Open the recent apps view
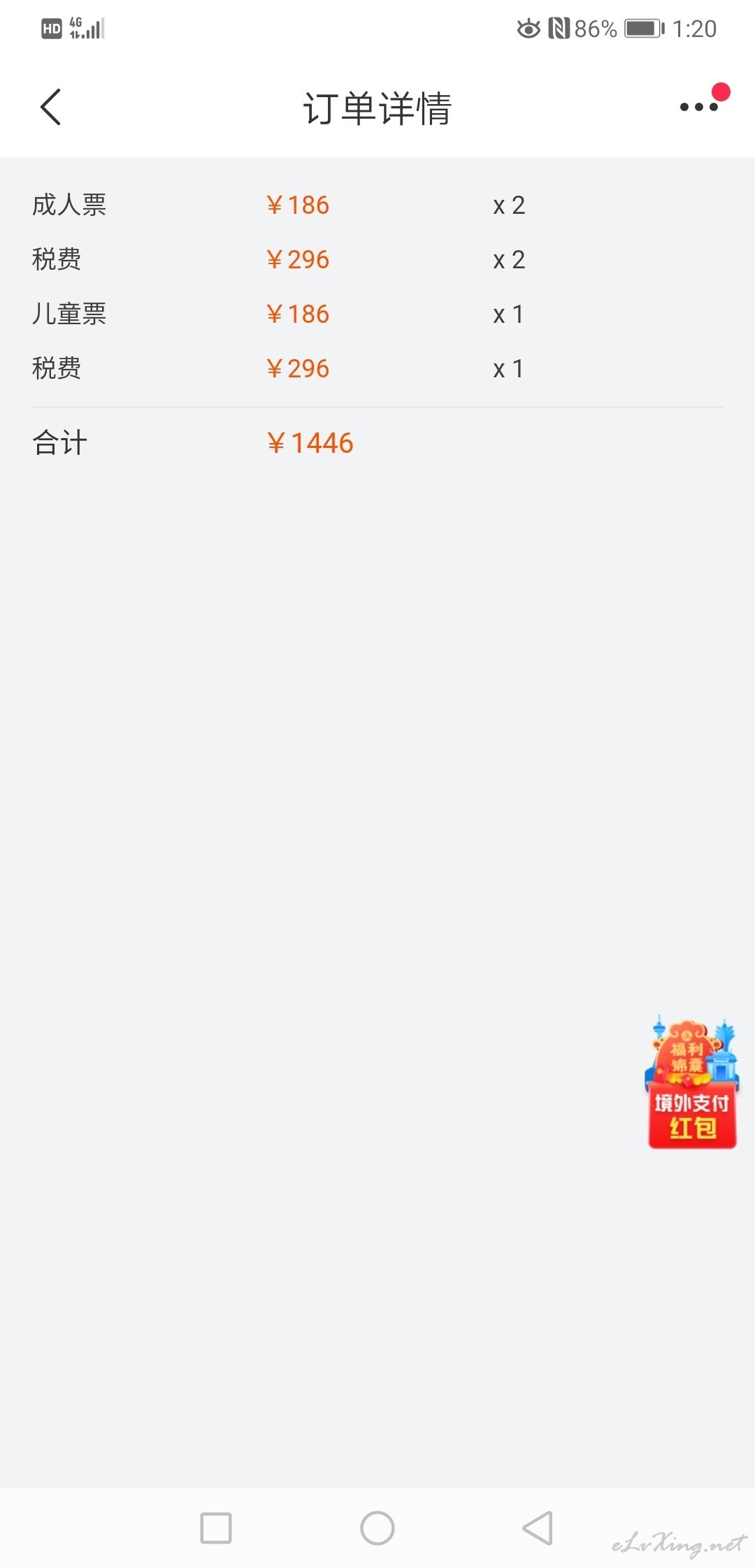The height and width of the screenshot is (1568, 755). coord(216,1527)
